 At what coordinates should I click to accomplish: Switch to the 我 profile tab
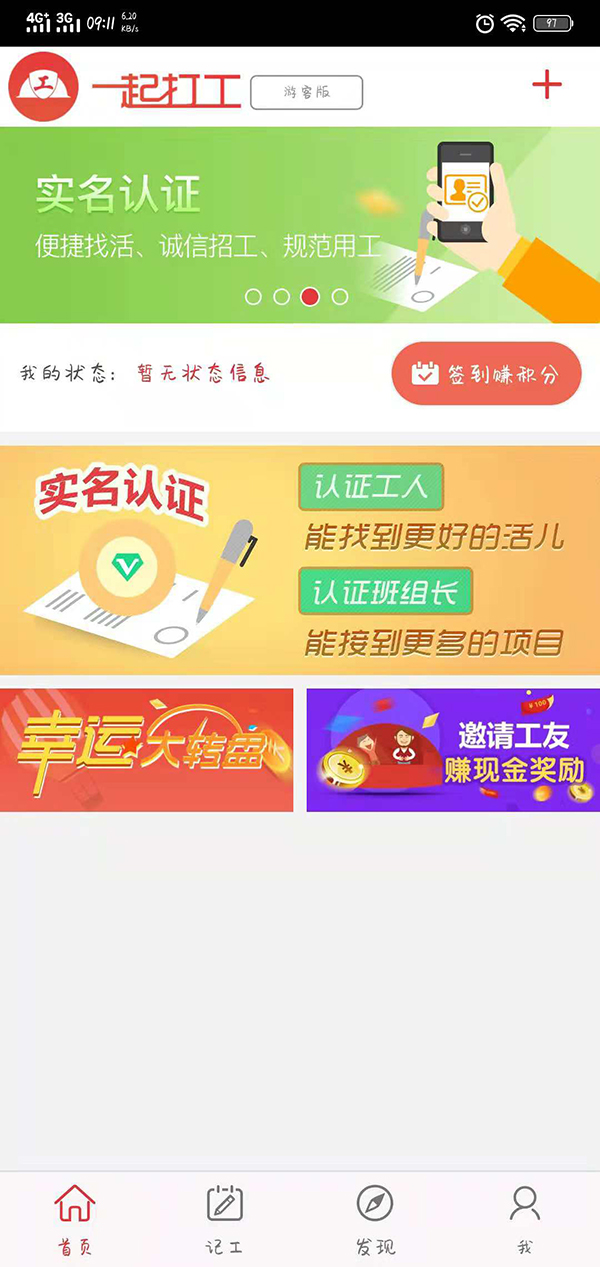click(525, 1218)
